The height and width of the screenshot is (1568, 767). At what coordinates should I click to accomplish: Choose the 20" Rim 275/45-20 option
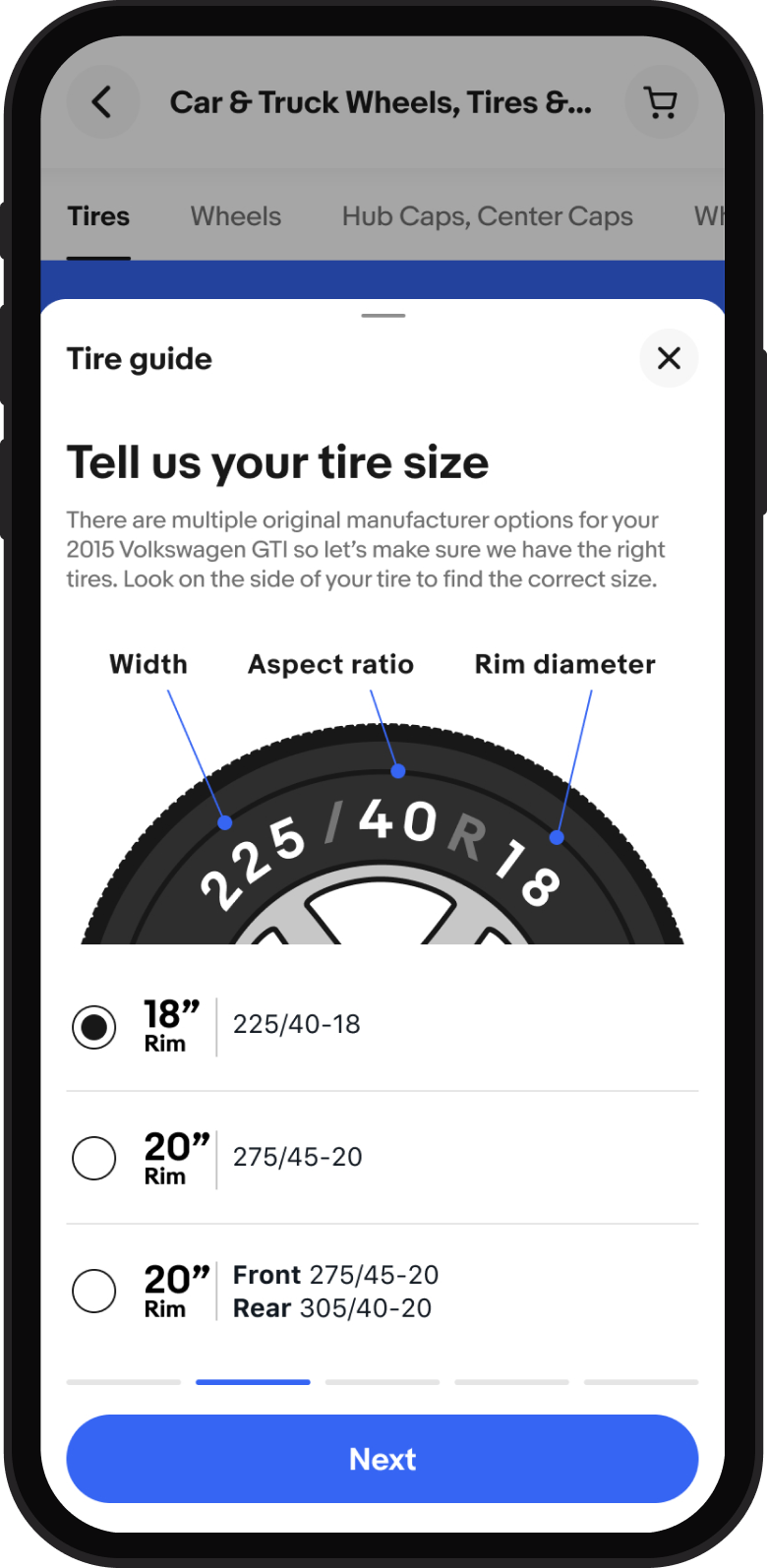[383, 1158]
